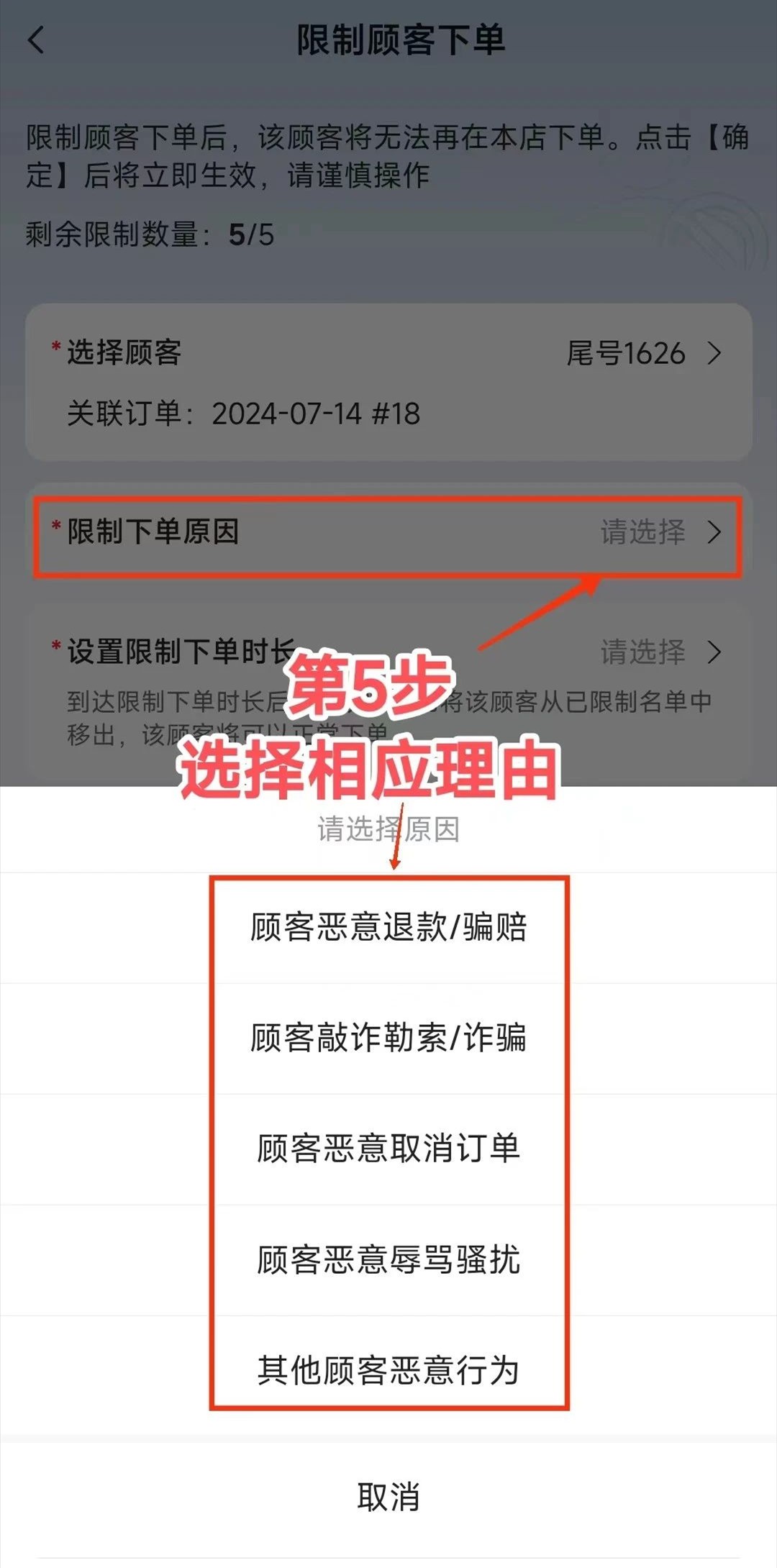Tap the chevron on 限制下单原因 row

click(715, 534)
